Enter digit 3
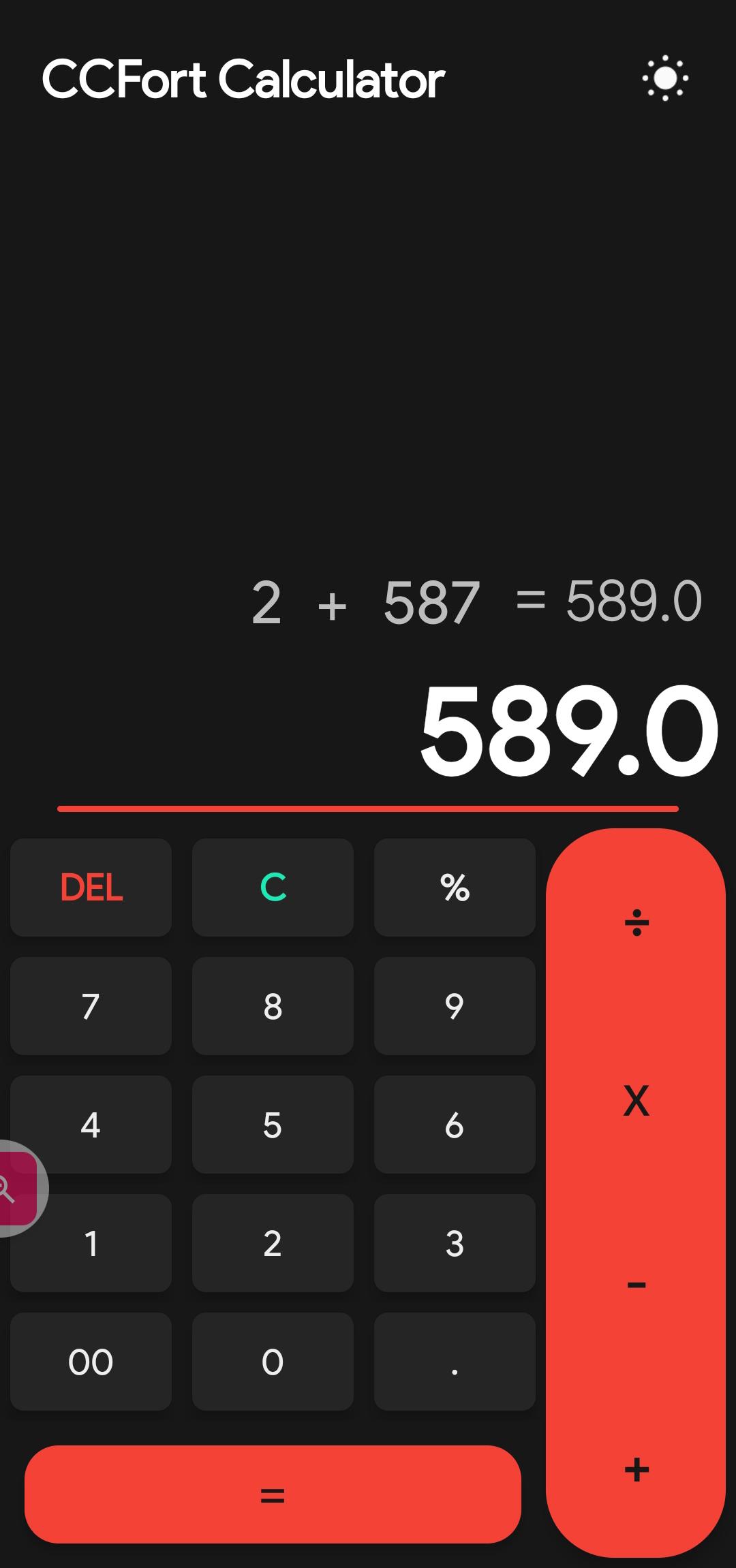The width and height of the screenshot is (736, 1568). pos(455,1242)
